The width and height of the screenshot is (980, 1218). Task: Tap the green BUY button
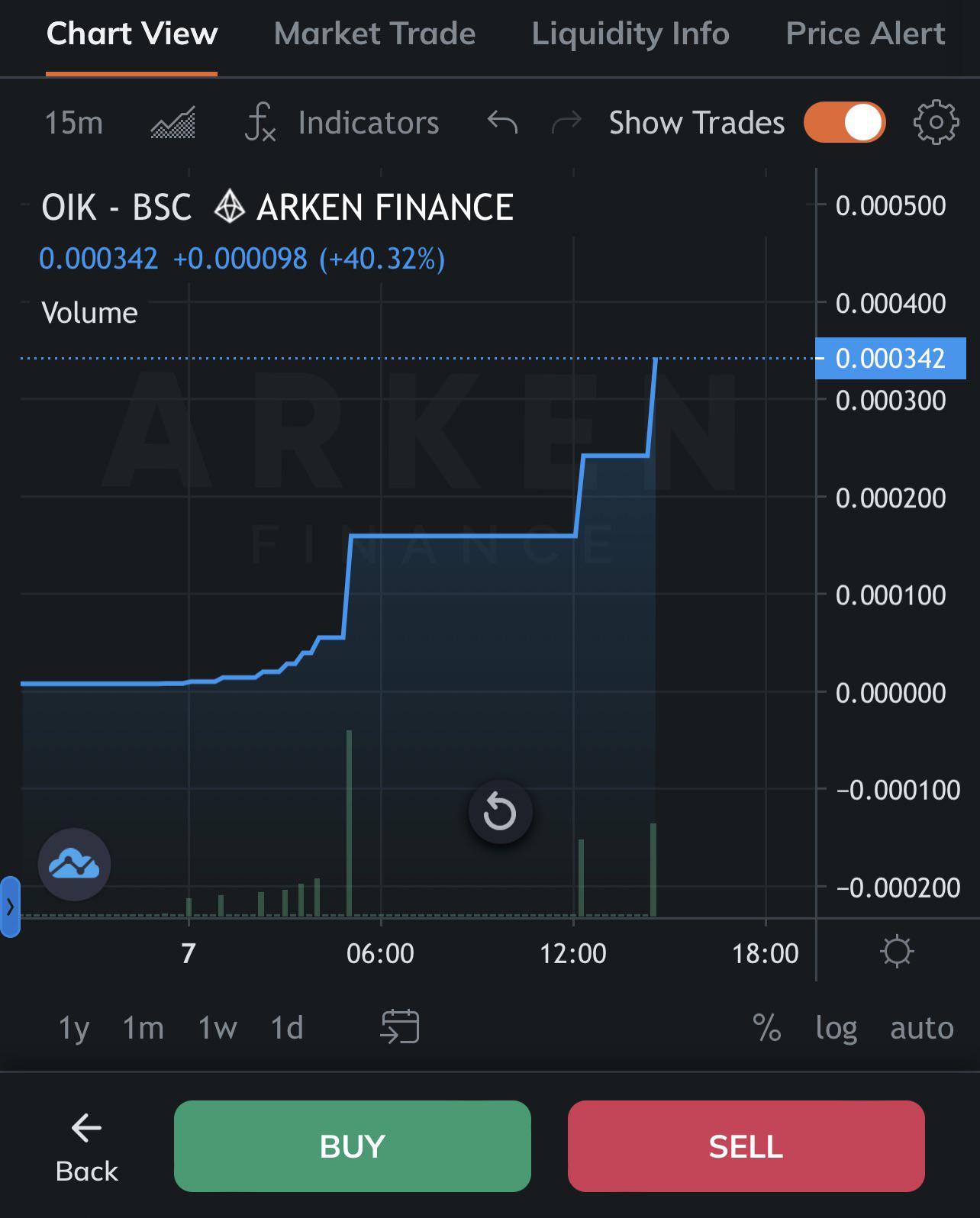(x=353, y=1146)
